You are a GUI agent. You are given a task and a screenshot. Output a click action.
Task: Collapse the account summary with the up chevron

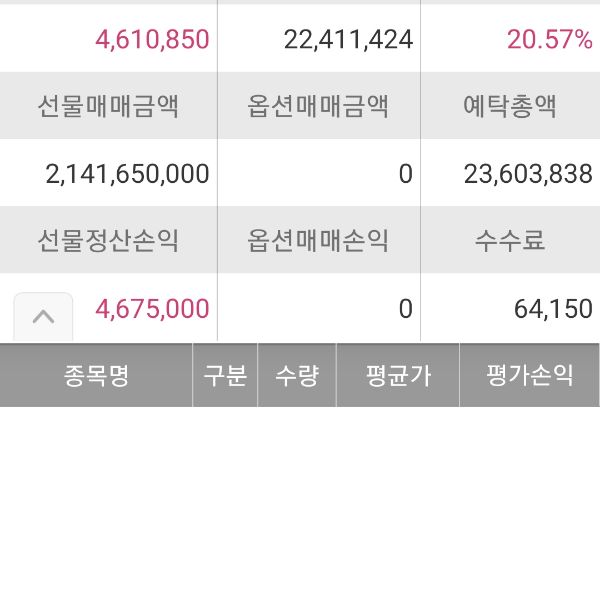43,316
